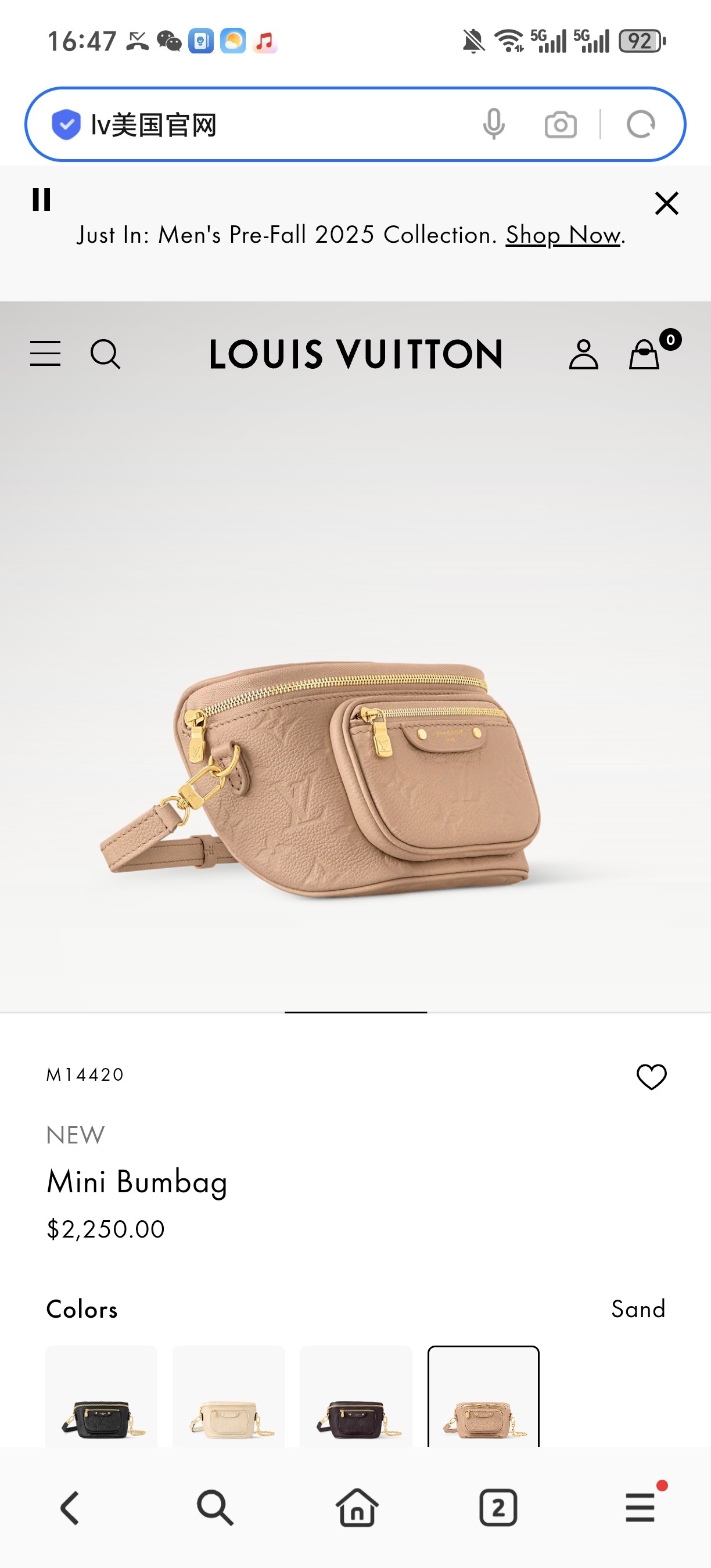The height and width of the screenshot is (1568, 711).
Task: Open the Louis Vuitton hamburger menu
Action: 46,354
